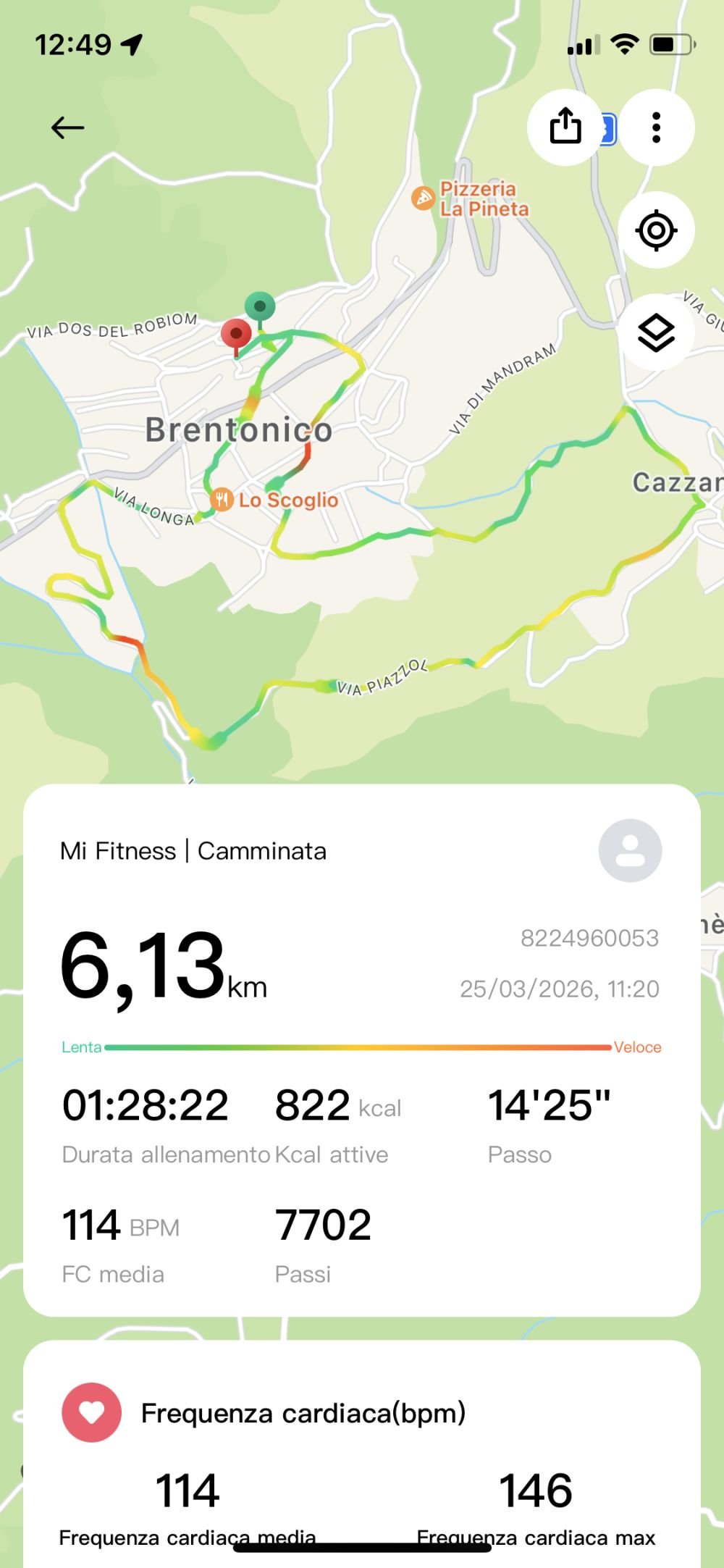Viewport: 724px width, 1568px height.
Task: Recenter the map on the route
Action: point(656,230)
